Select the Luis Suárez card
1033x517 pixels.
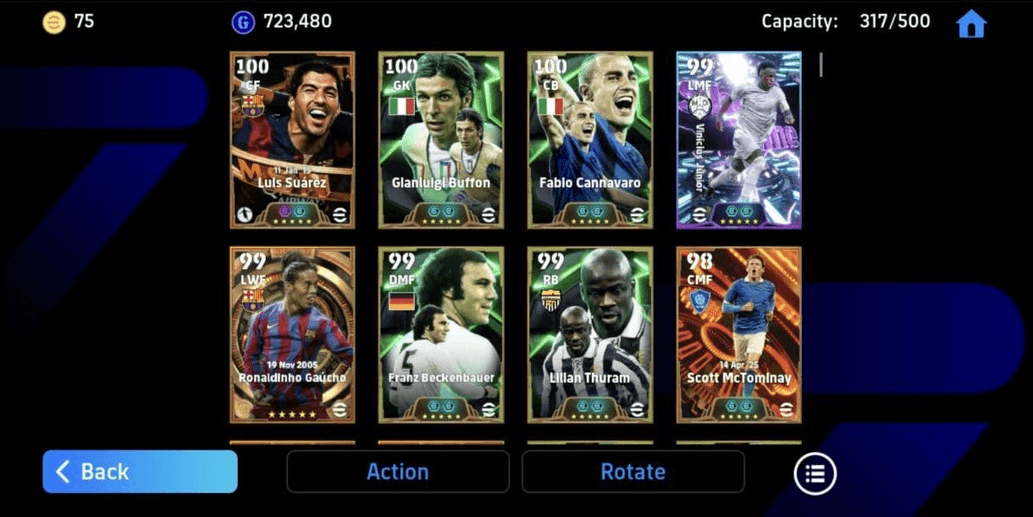292,140
